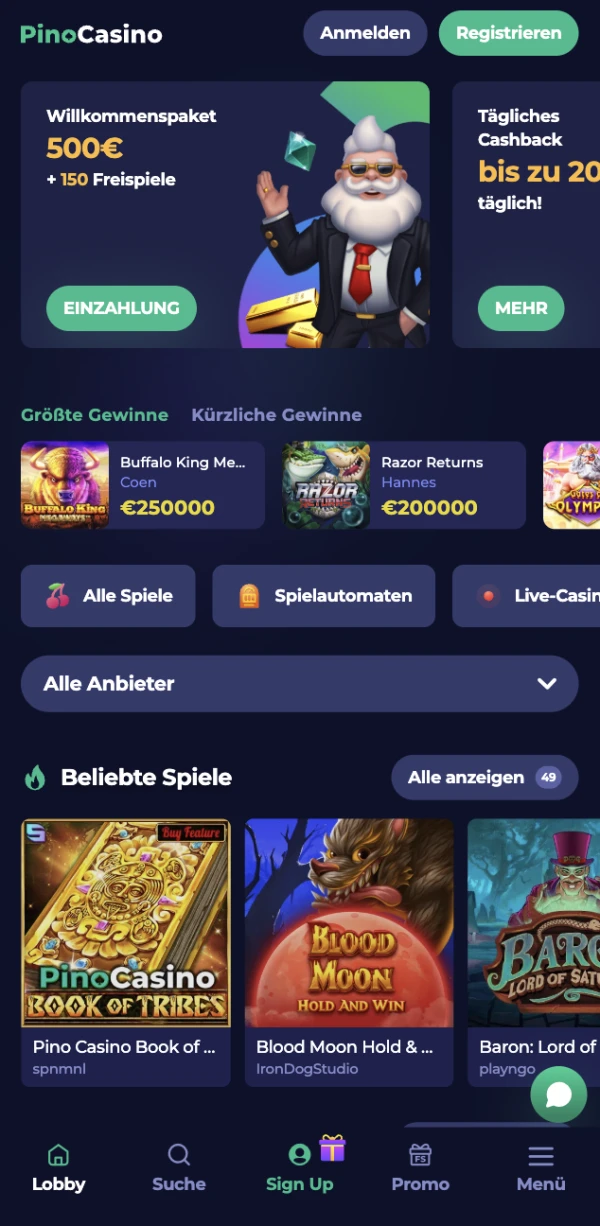The width and height of the screenshot is (600, 1226).
Task: Tap the Registrieren button
Action: coord(508,33)
